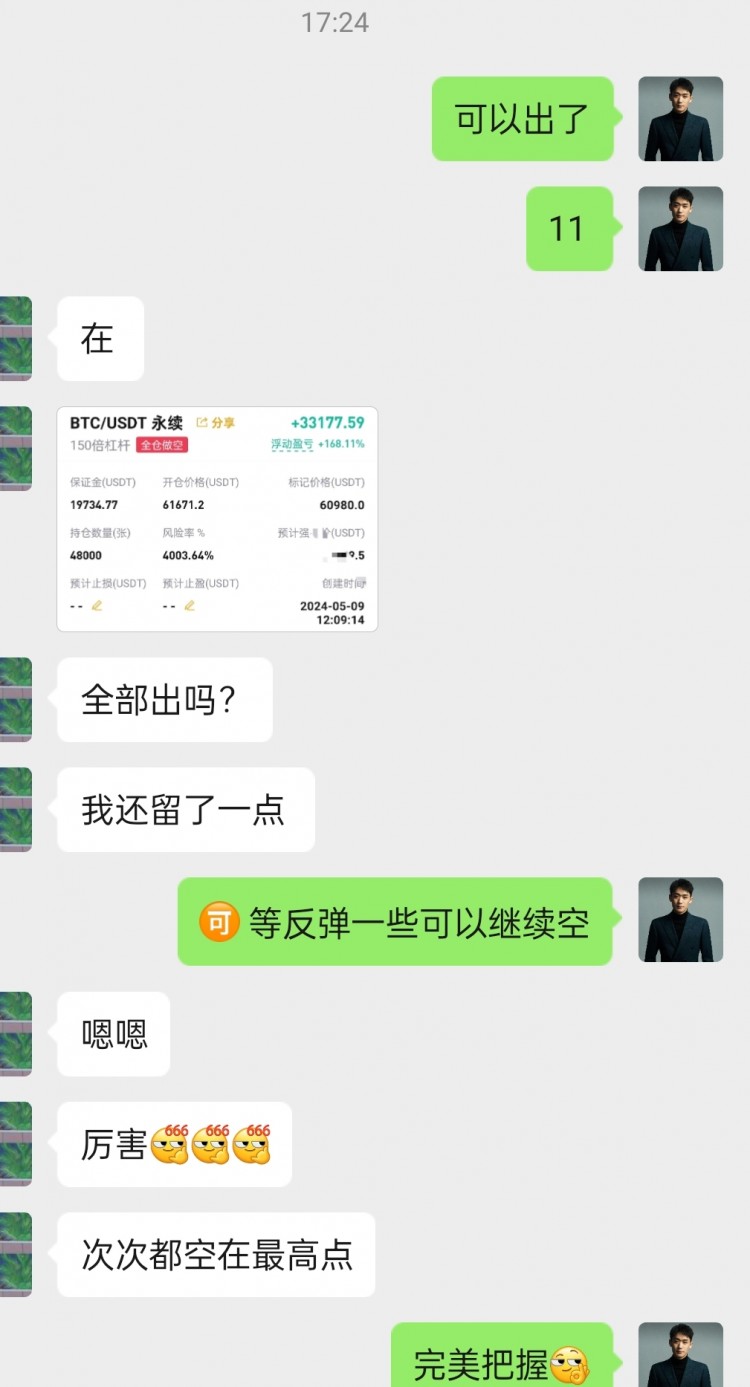Open sender's avatar beside "可以出了" message
Image resolution: width=750 pixels, height=1387 pixels.
[680, 119]
